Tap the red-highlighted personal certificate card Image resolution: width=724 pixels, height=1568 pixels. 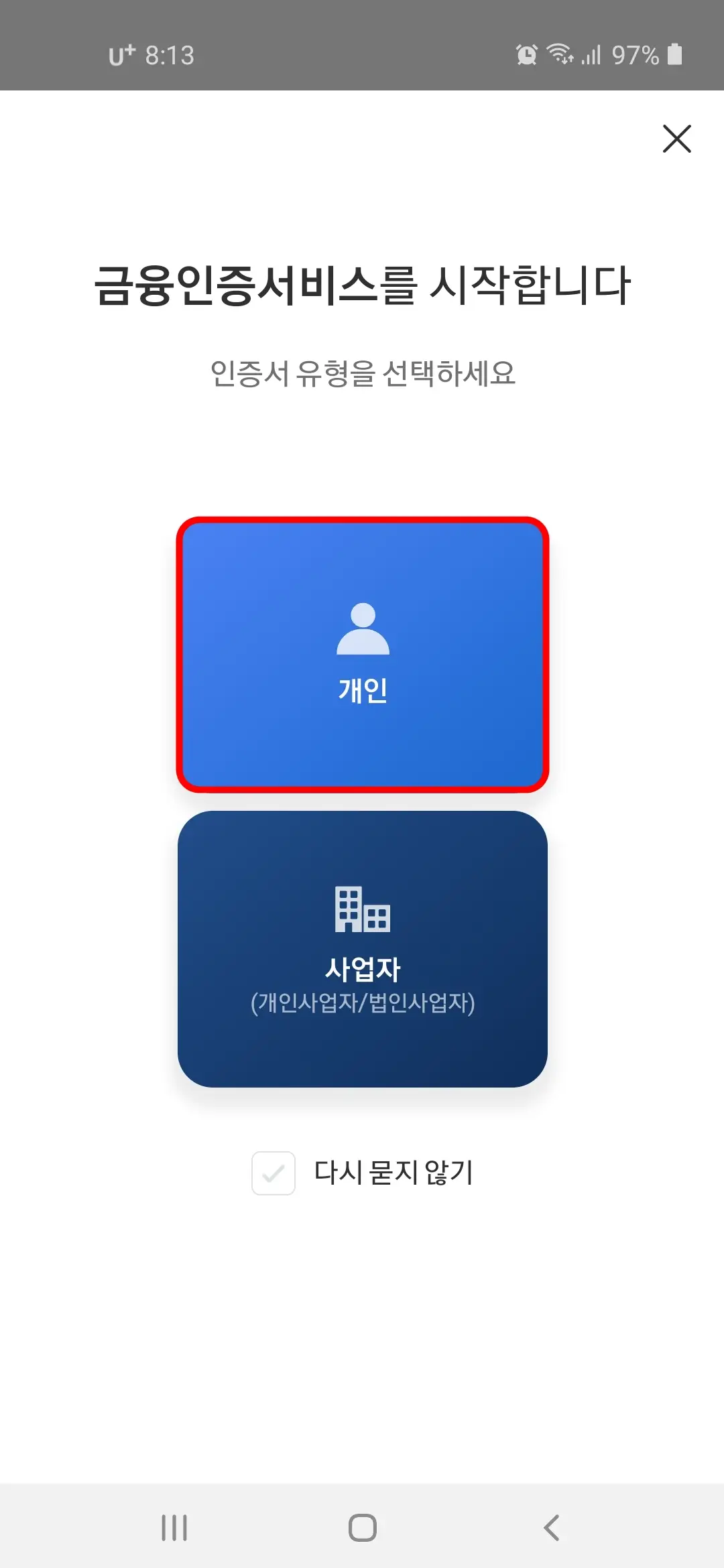coord(362,653)
